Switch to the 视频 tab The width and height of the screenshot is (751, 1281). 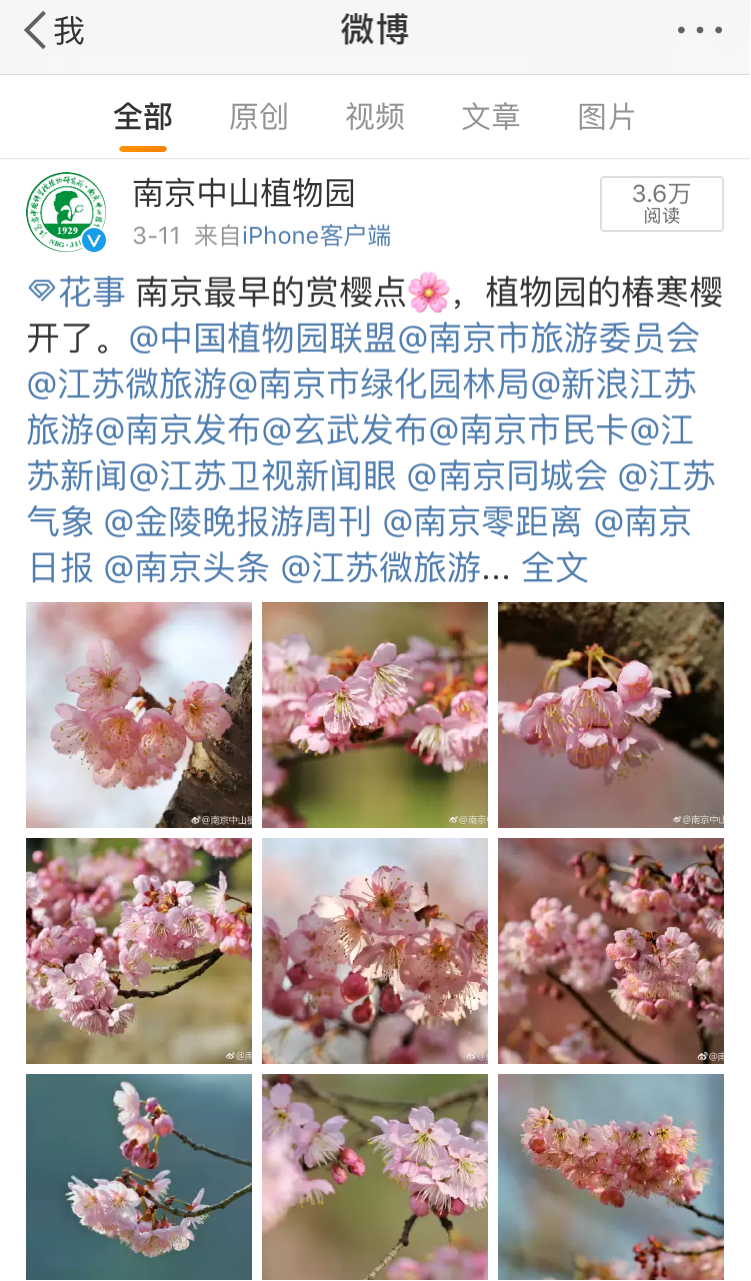point(374,117)
